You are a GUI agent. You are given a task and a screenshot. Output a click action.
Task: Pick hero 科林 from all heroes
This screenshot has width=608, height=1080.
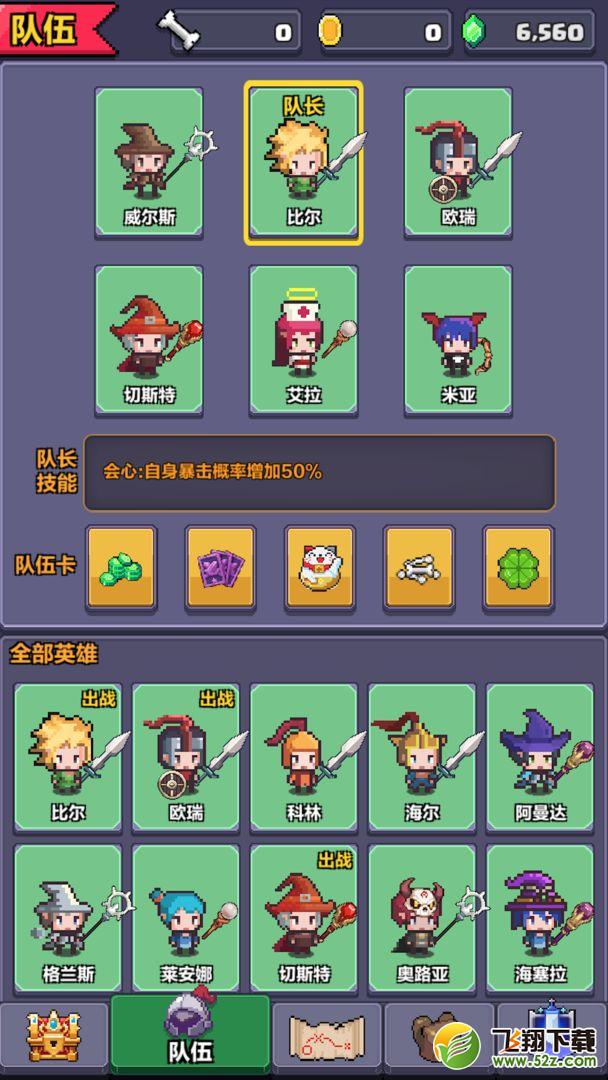coord(304,758)
